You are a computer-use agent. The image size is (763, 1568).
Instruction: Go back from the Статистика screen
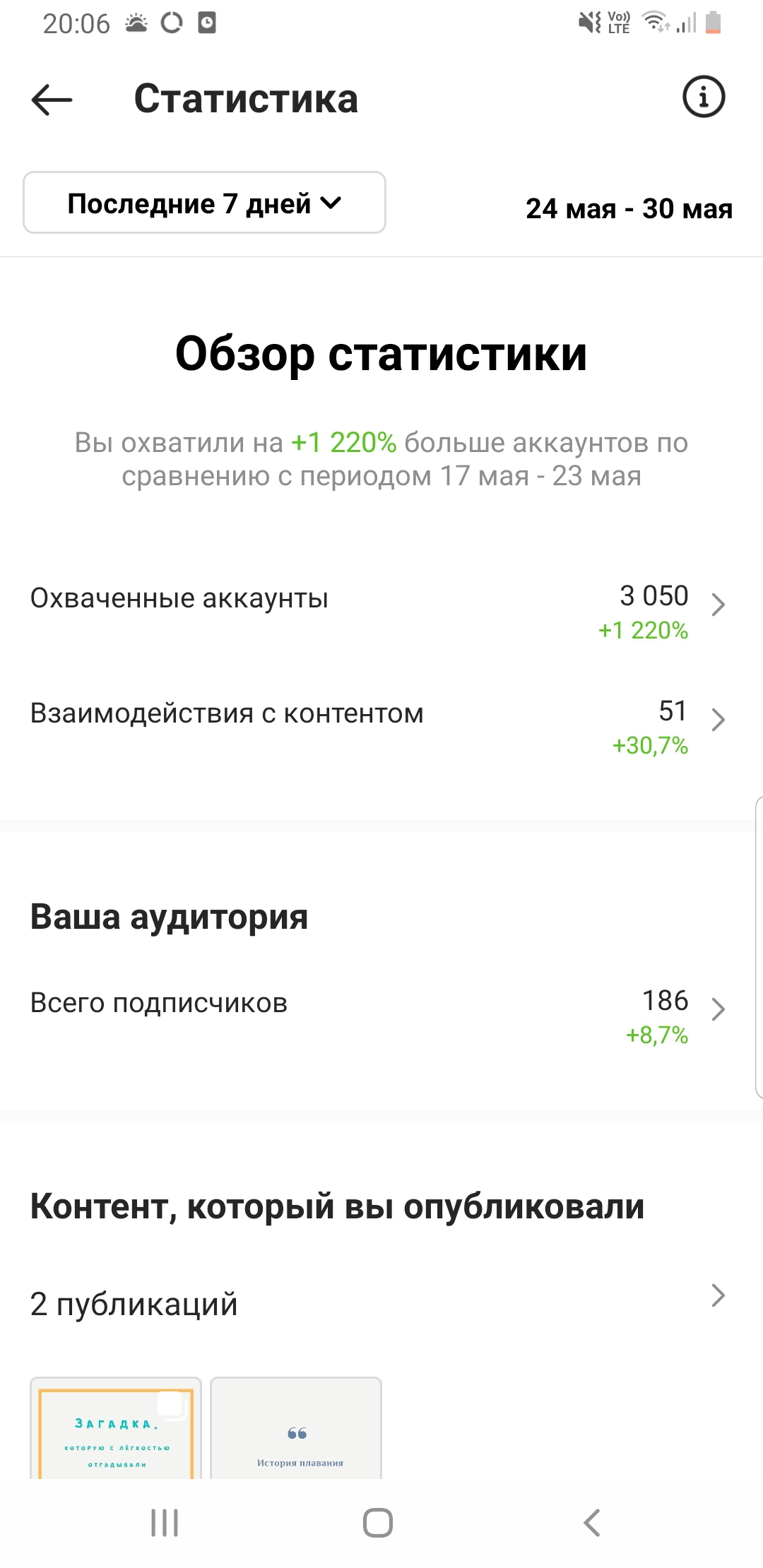[x=52, y=99]
